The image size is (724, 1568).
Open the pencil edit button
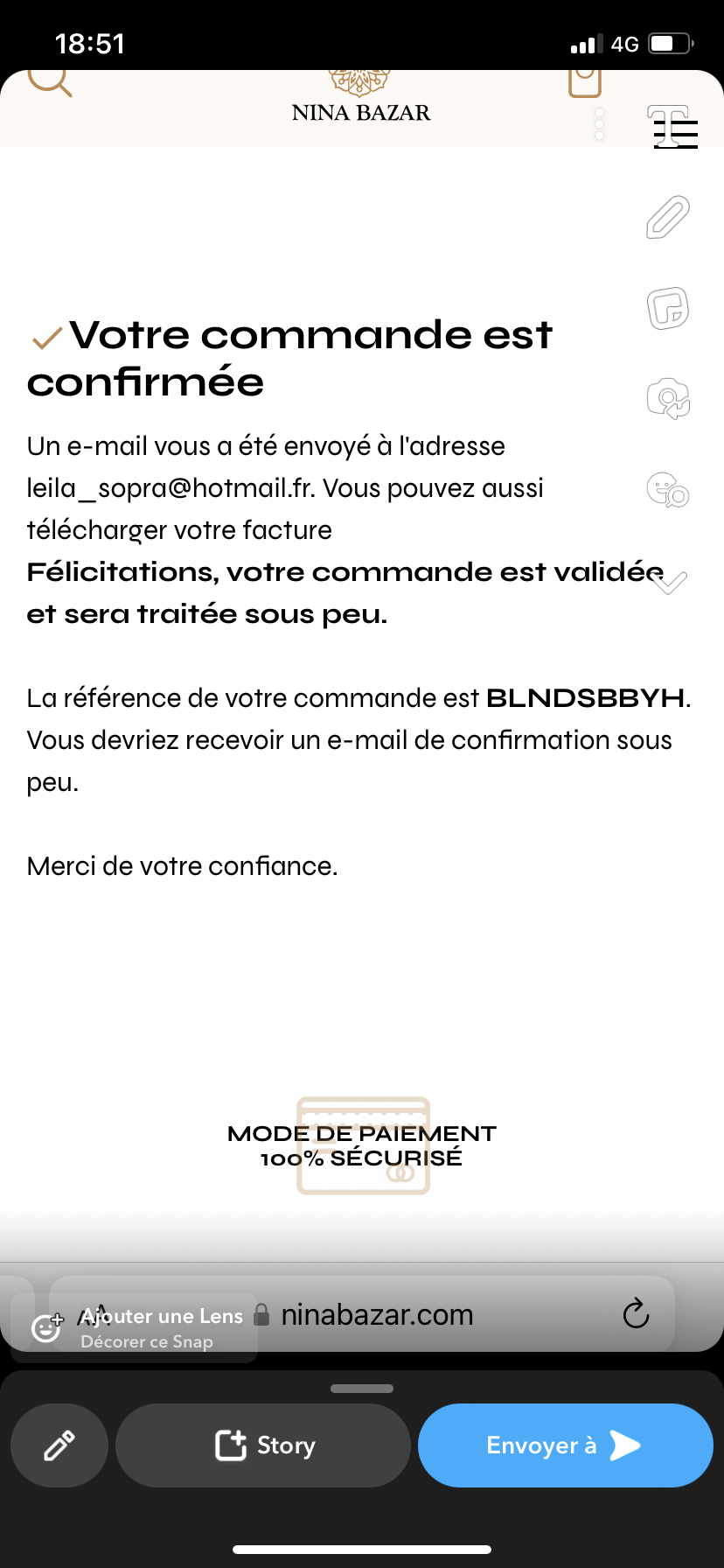(x=59, y=1445)
